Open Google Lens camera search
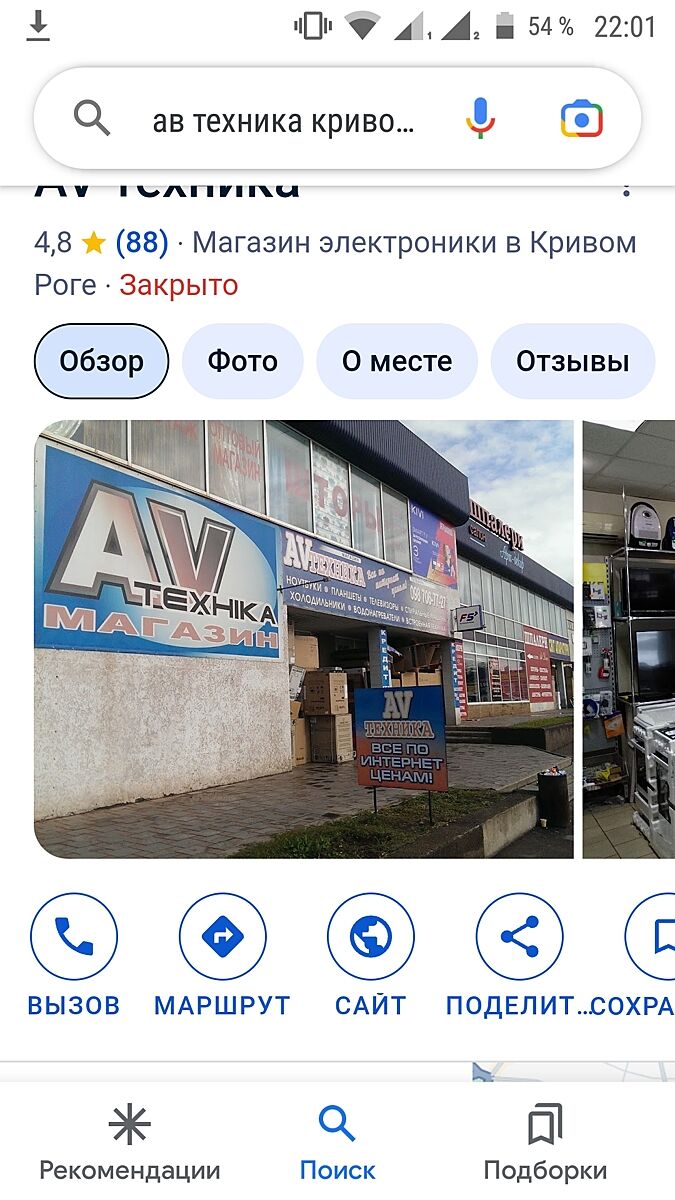 (x=581, y=119)
